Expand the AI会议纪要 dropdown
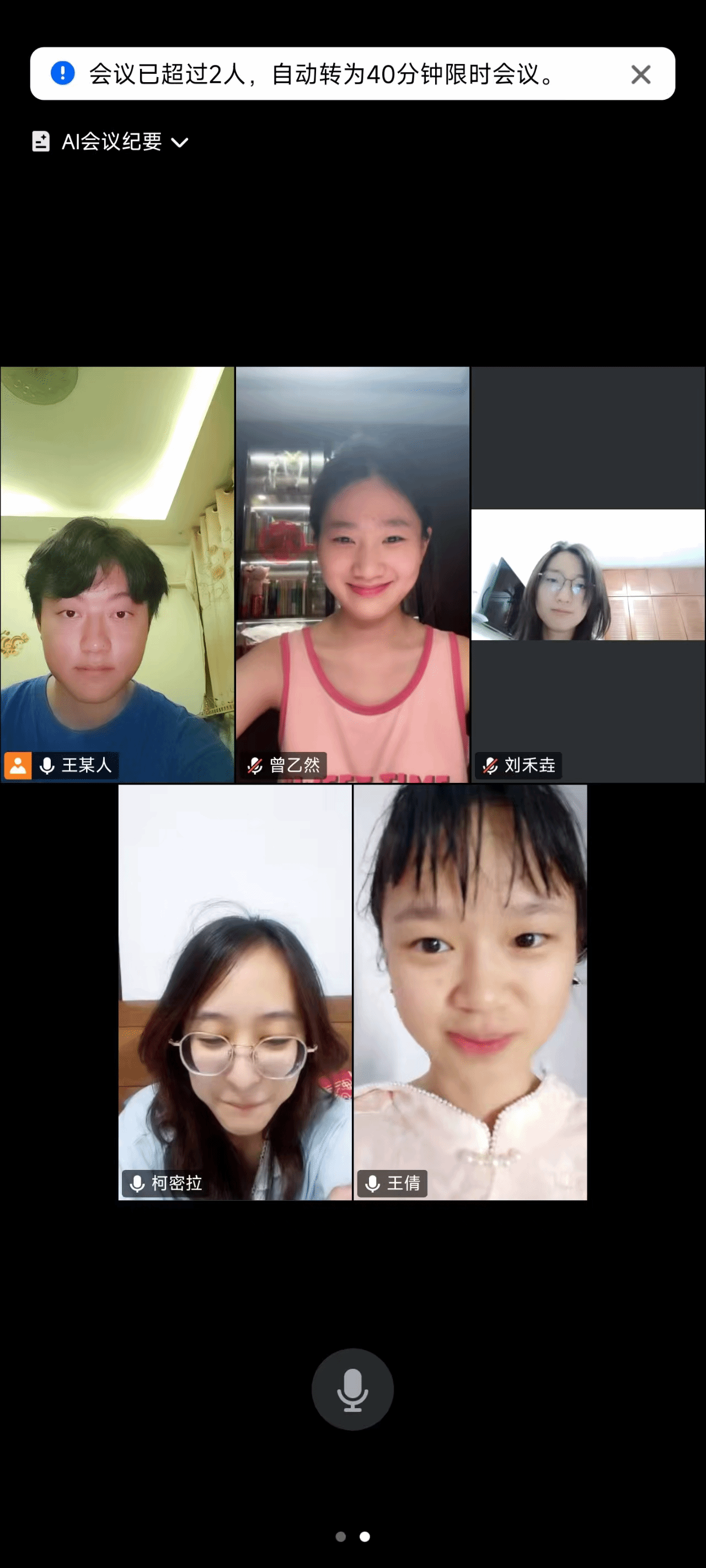This screenshot has height=1568, width=706. tap(111, 142)
